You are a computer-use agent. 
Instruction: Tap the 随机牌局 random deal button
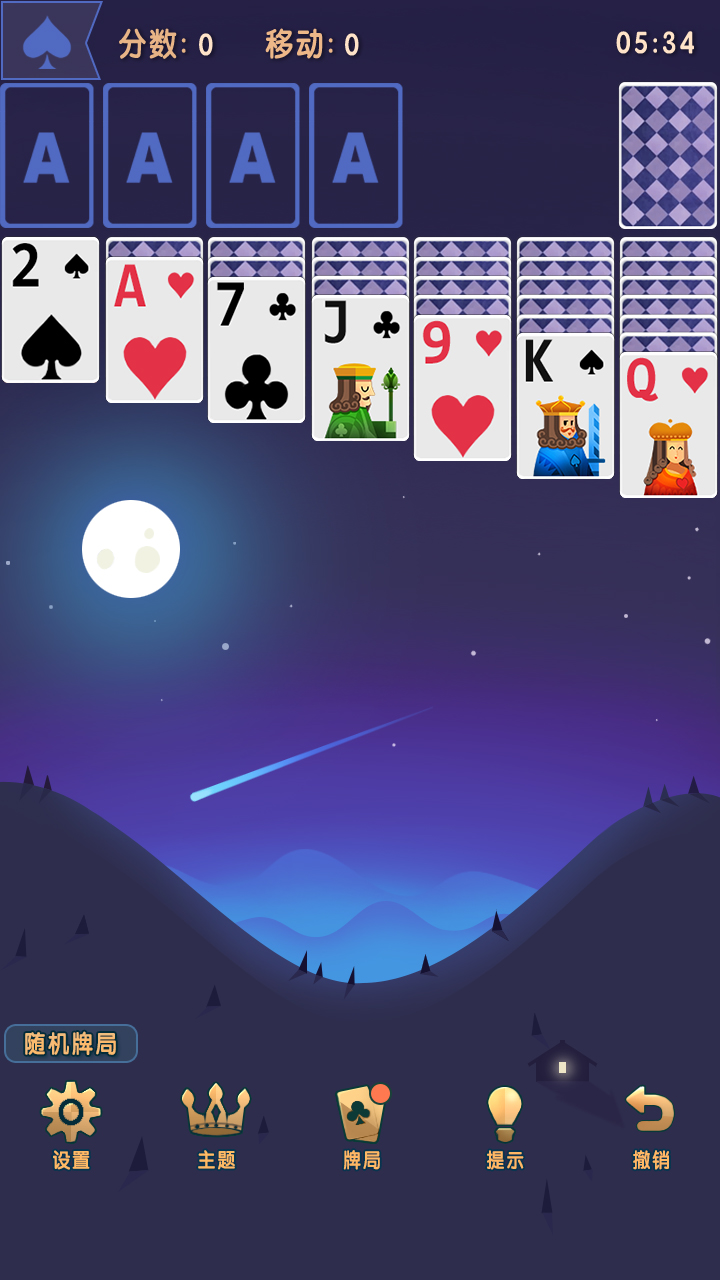point(71,1043)
